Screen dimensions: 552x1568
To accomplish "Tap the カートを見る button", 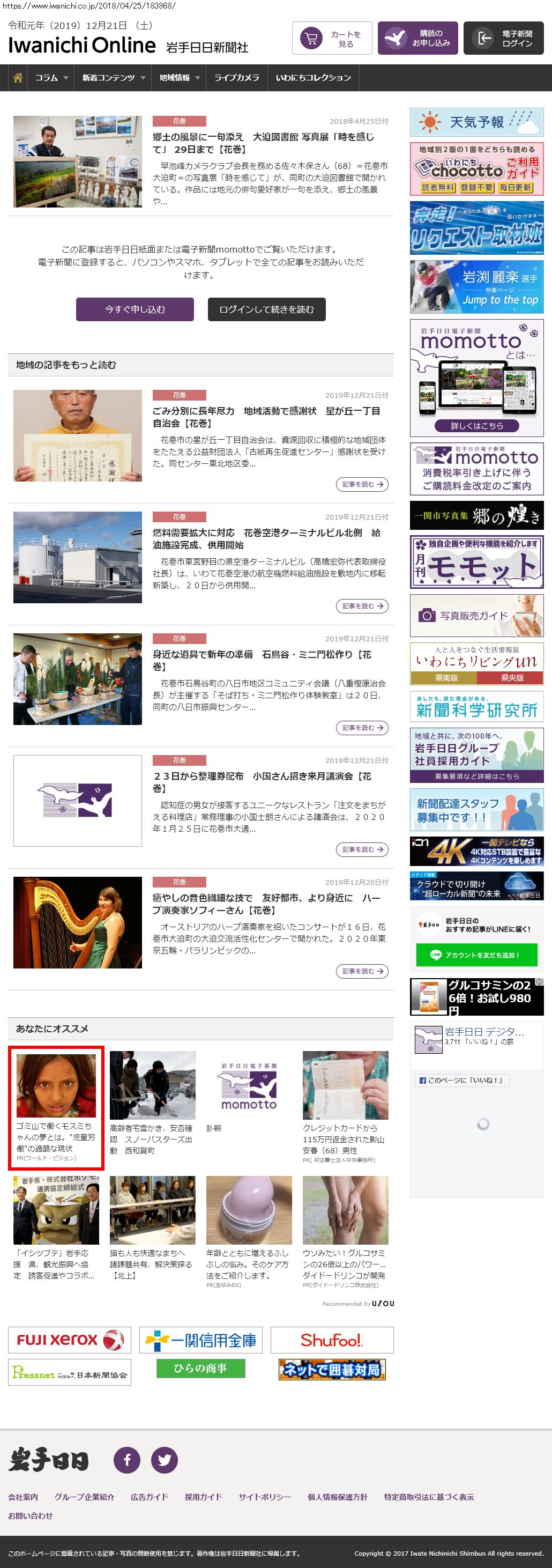I will (x=332, y=39).
